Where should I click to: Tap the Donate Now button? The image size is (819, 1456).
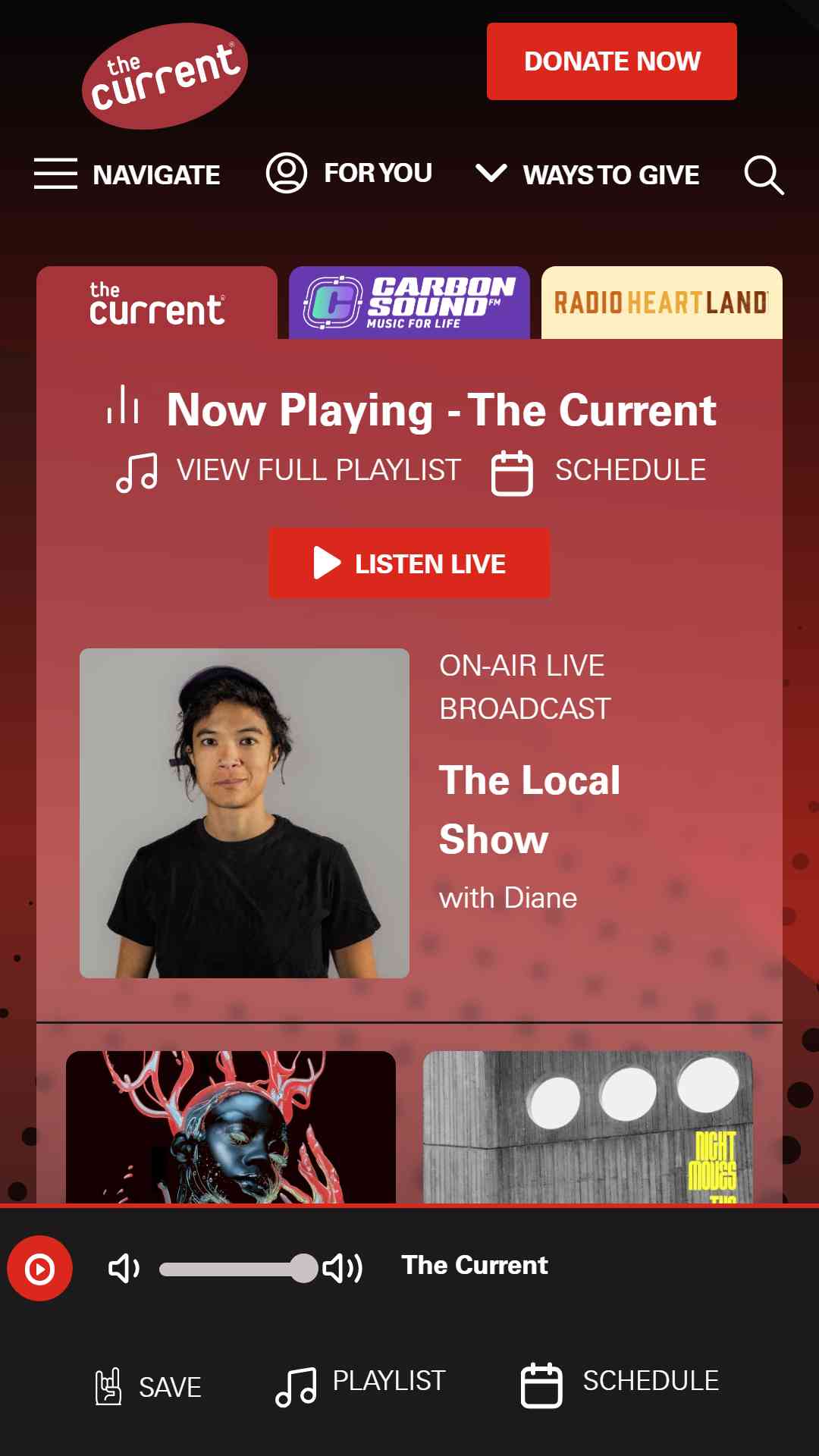(x=611, y=61)
